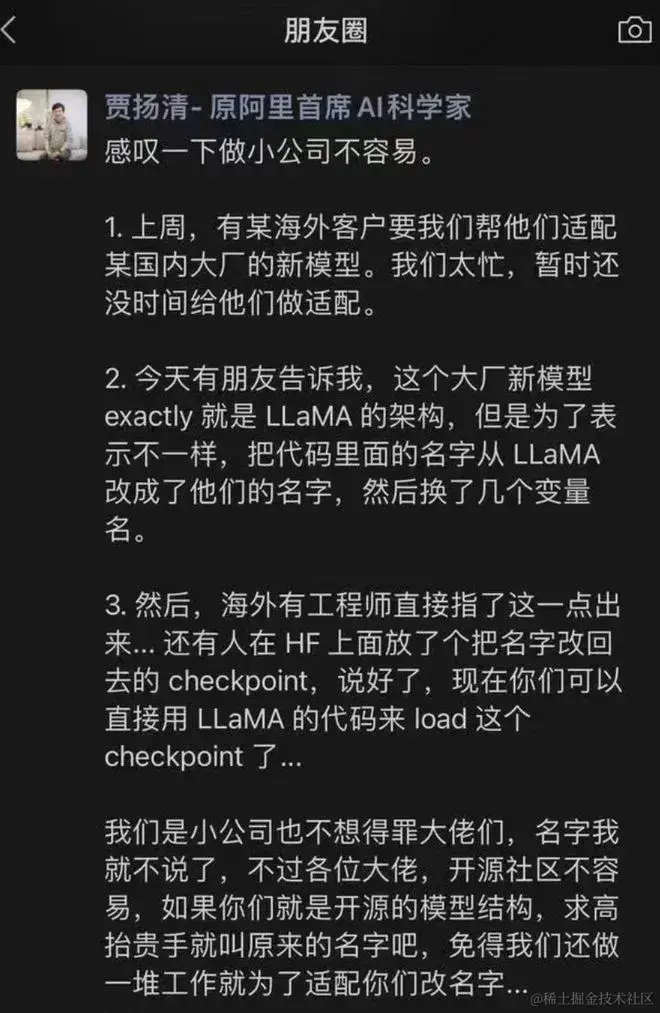Go back from the 朋友圈 page
660x1013 pixels.
[x=10, y=30]
